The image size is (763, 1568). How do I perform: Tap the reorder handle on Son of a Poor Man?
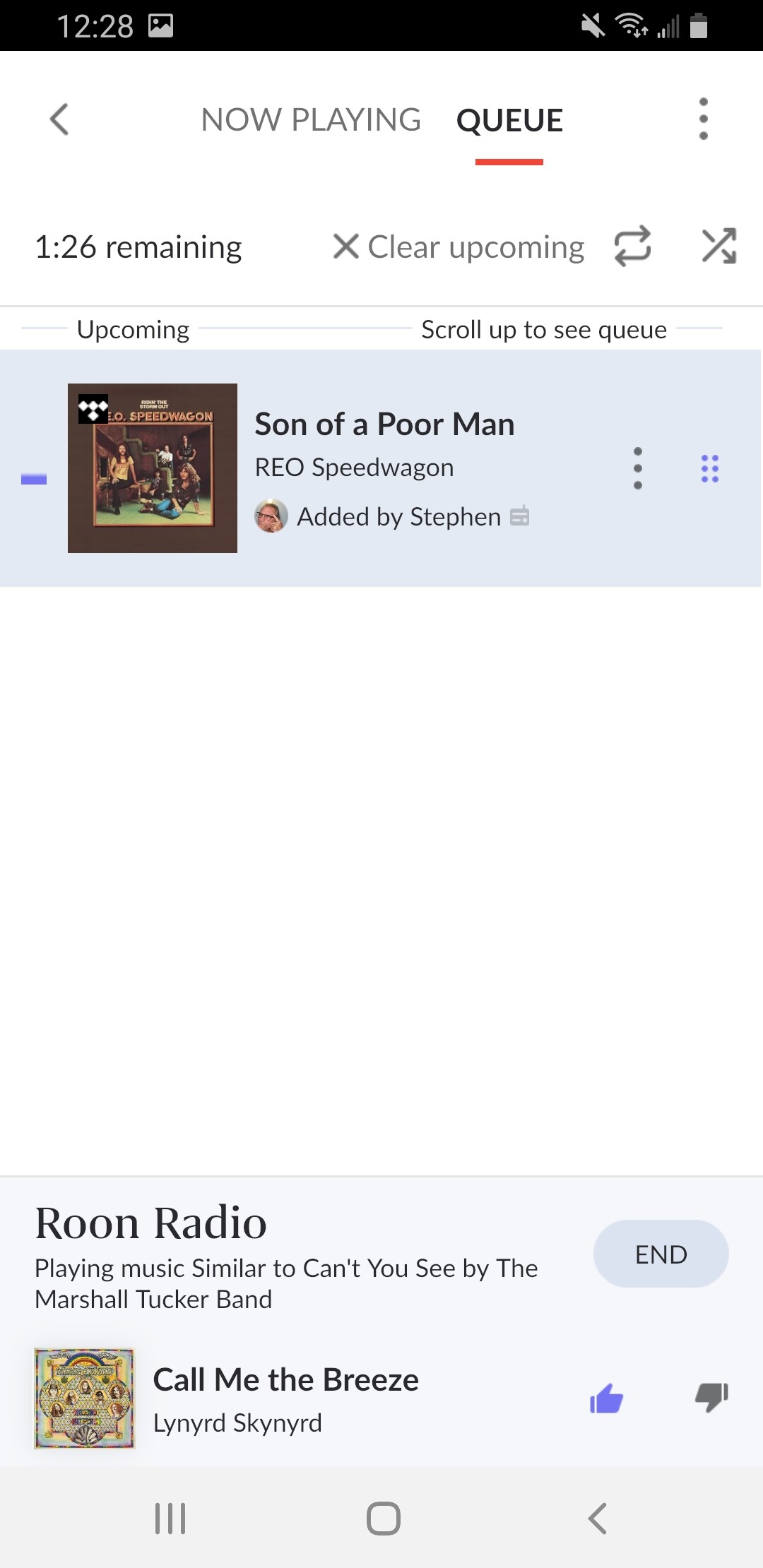coord(709,468)
